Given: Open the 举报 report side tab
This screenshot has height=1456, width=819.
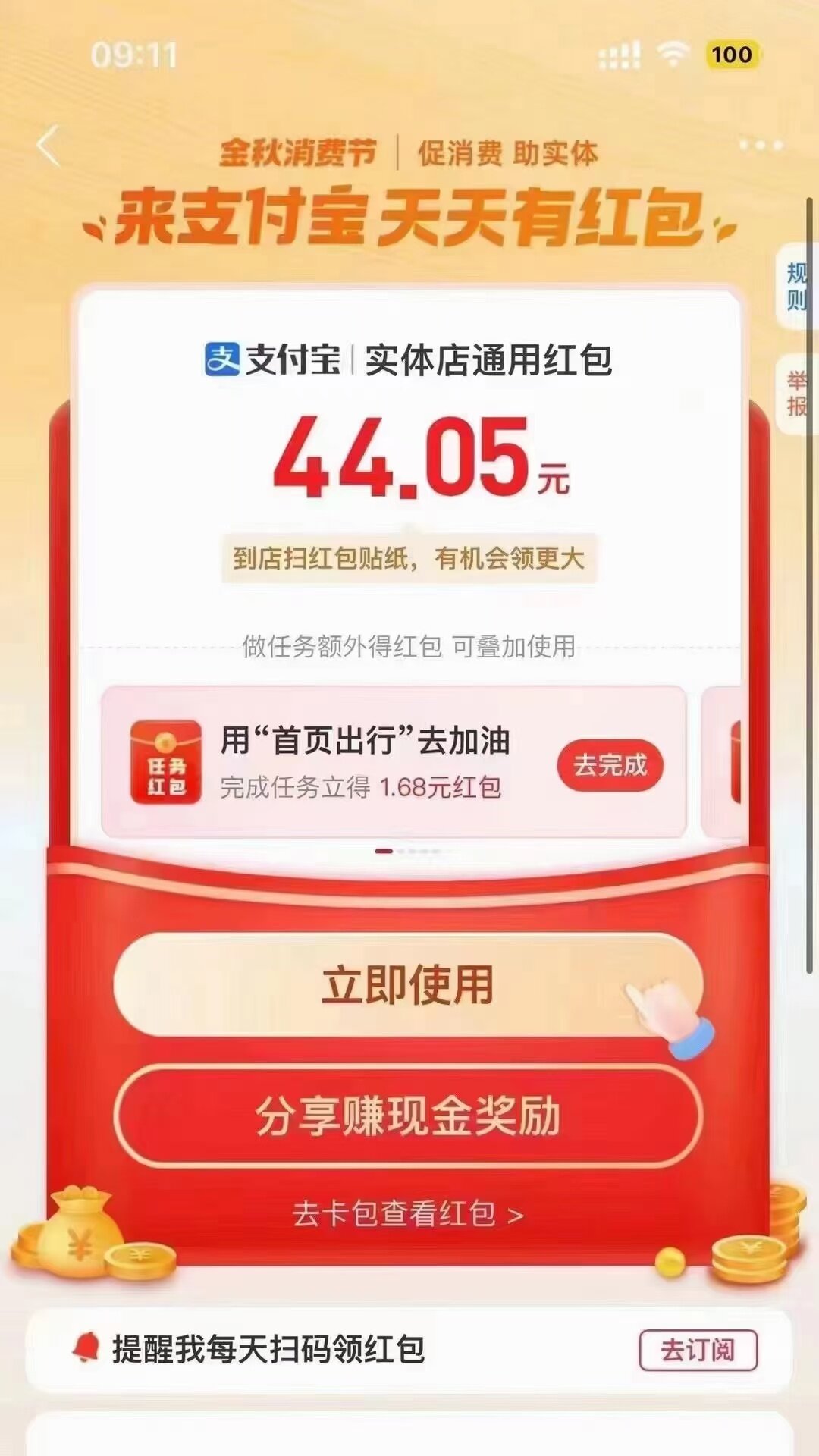Looking at the screenshot, I should click(x=797, y=394).
